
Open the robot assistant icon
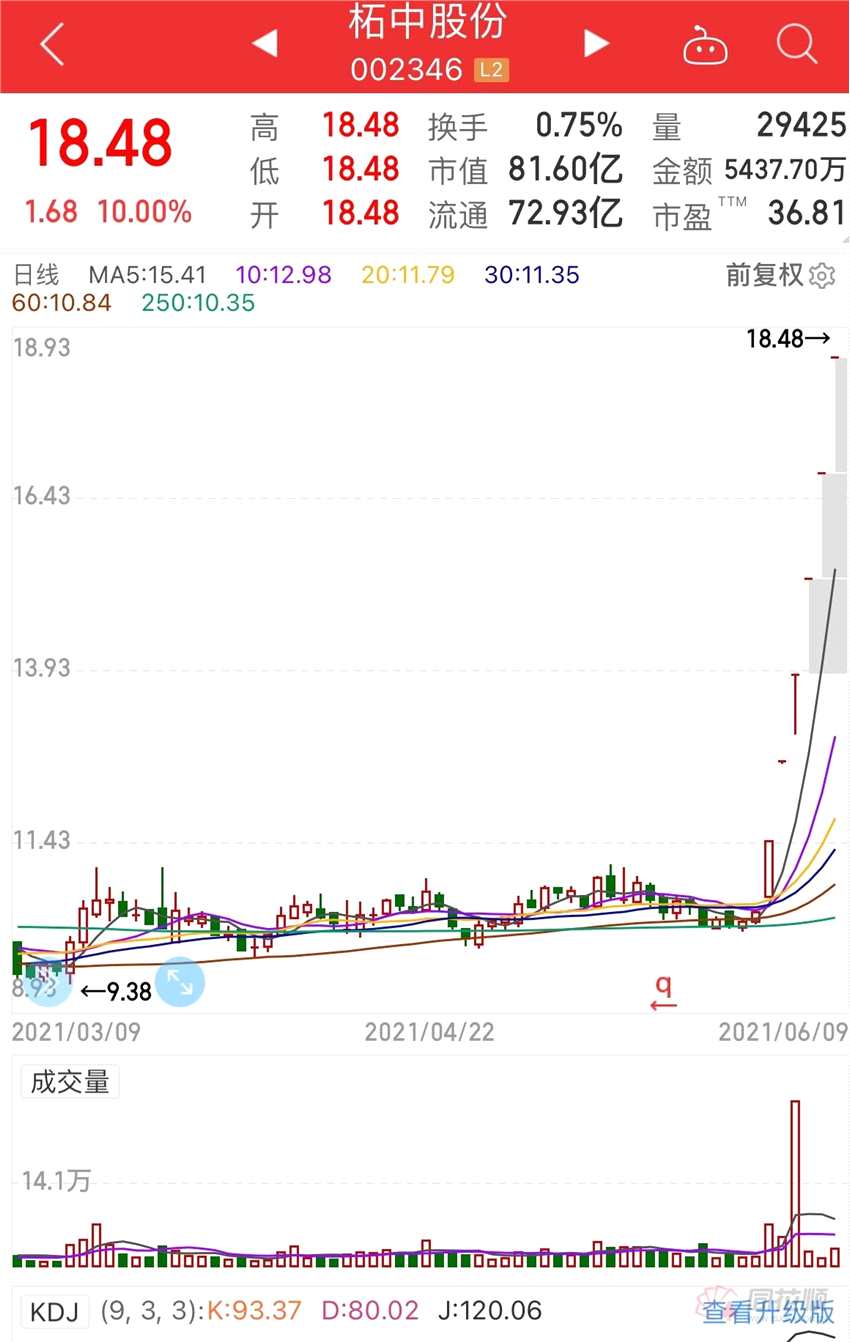pos(705,44)
